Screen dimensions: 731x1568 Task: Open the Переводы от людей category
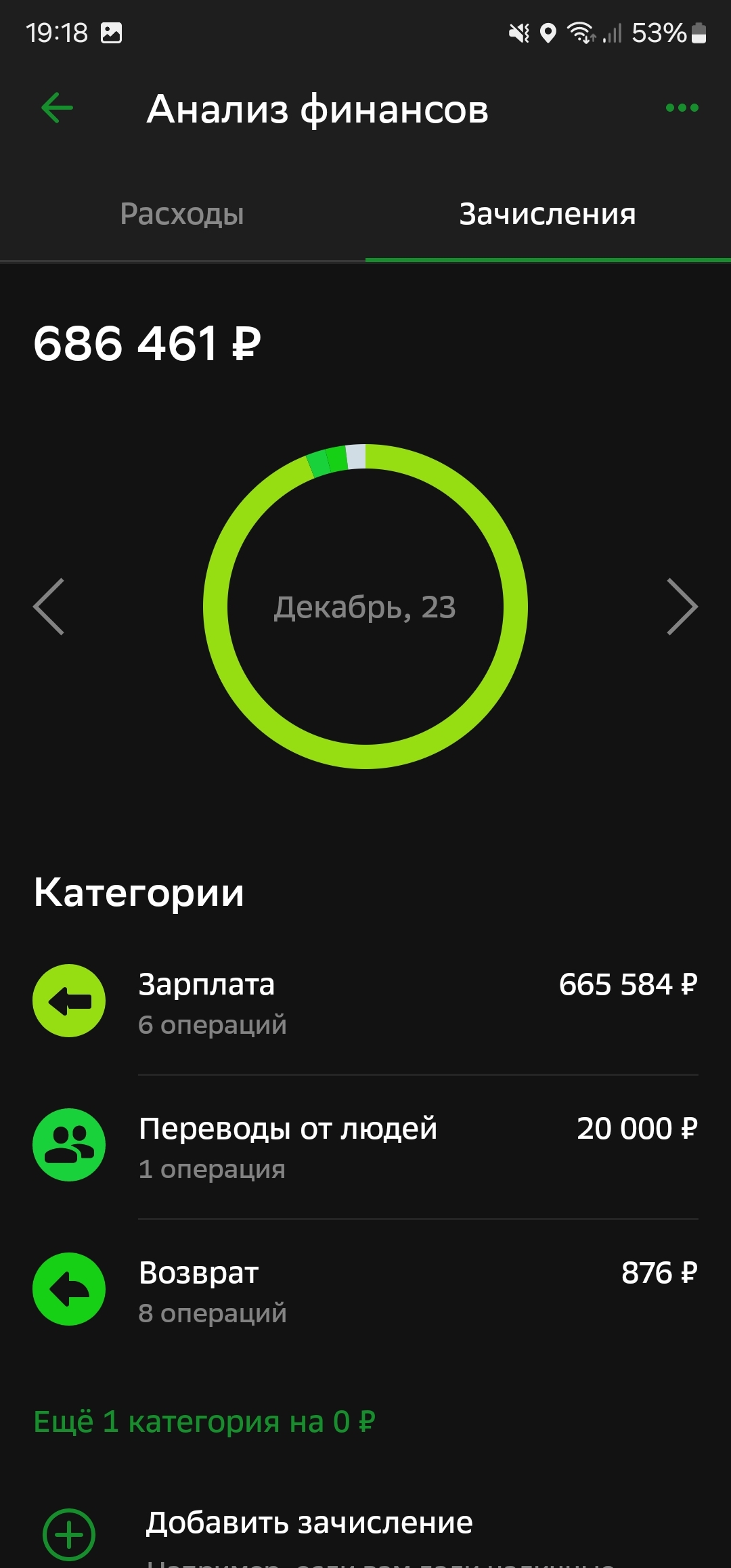[365, 1146]
